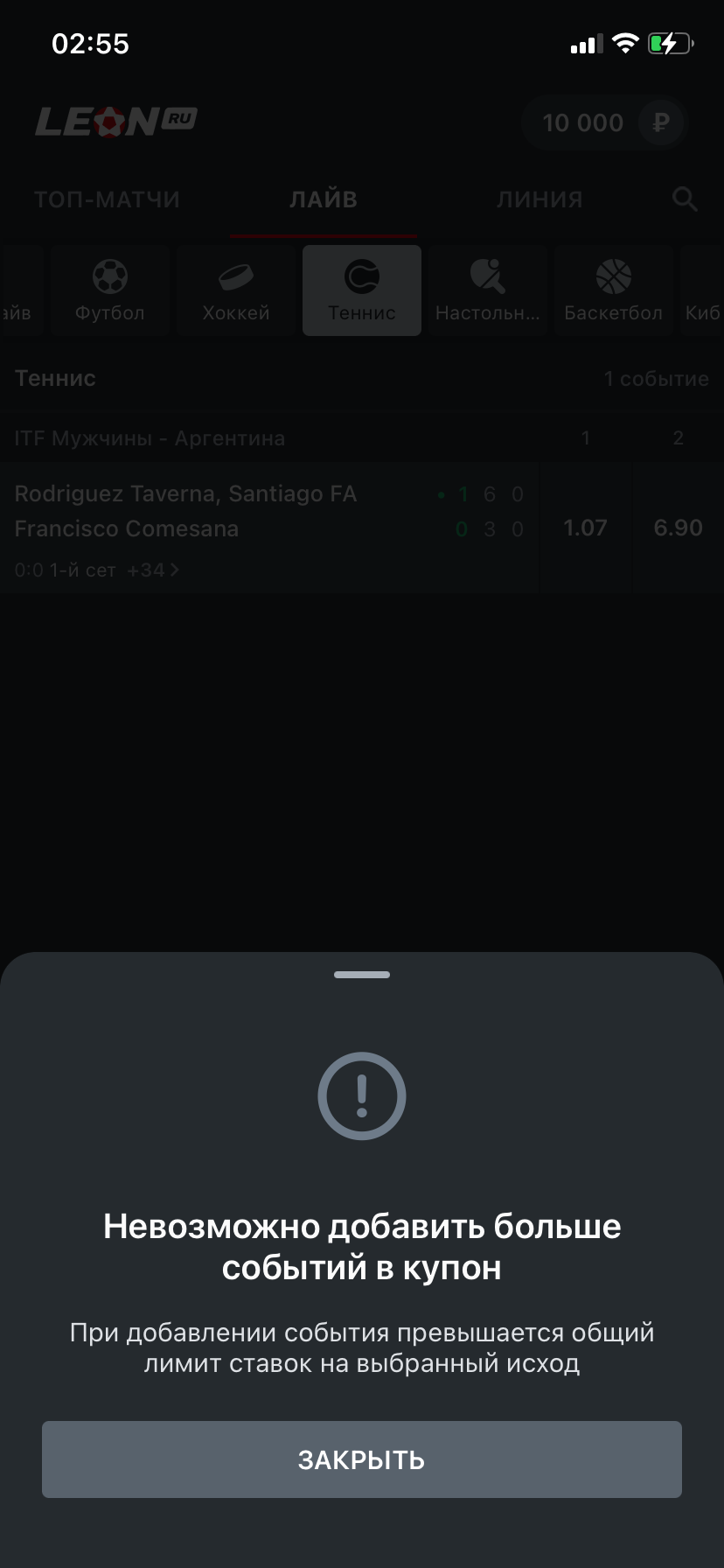Tap the bottom sheet drag handle
724x1568 pixels.
click(361, 974)
